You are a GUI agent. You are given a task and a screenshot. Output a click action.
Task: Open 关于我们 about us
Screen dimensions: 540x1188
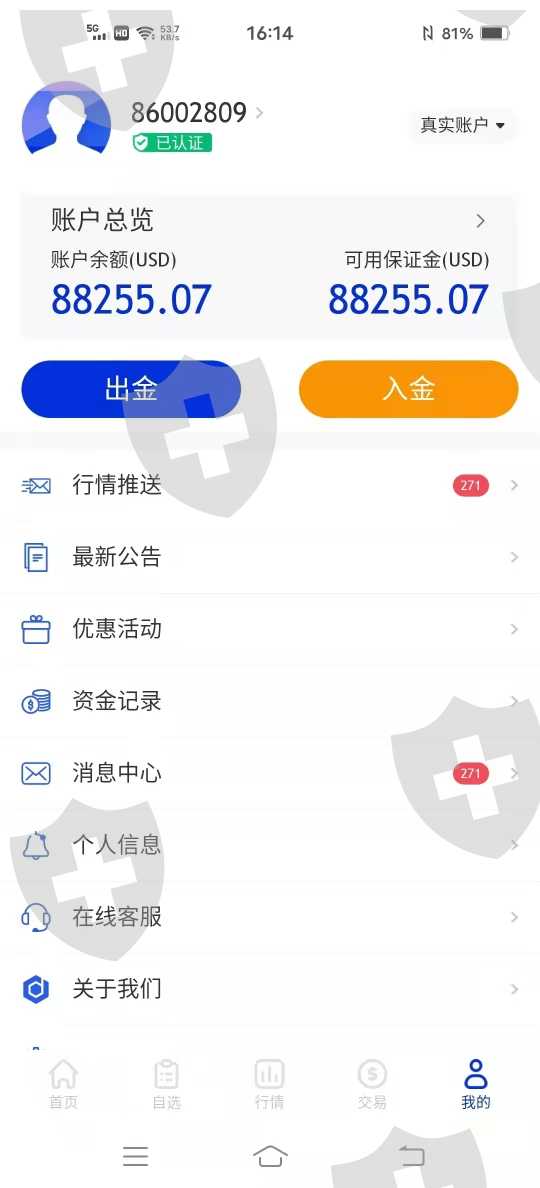(x=270, y=989)
